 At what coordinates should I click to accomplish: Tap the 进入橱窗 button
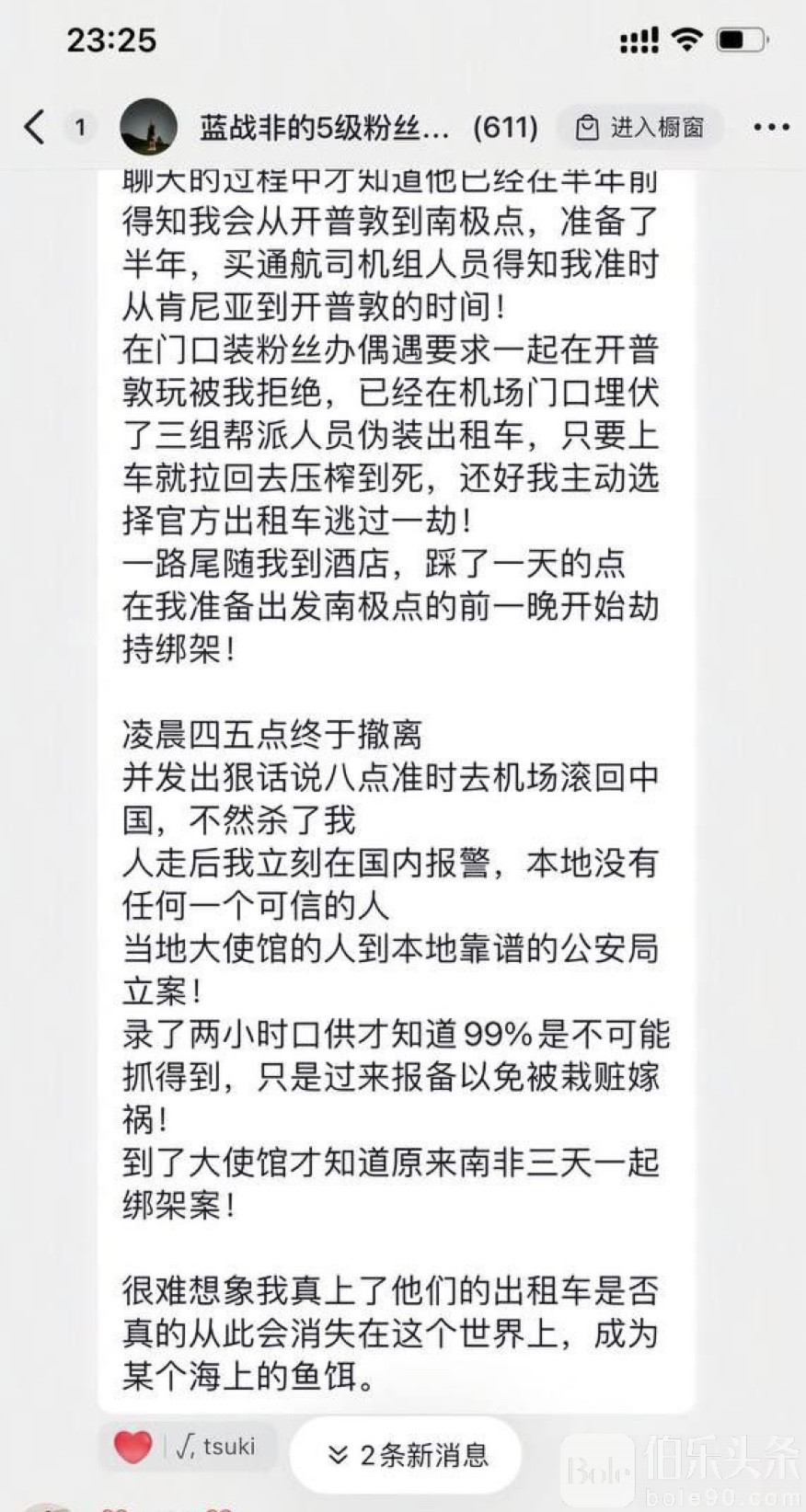tap(640, 127)
